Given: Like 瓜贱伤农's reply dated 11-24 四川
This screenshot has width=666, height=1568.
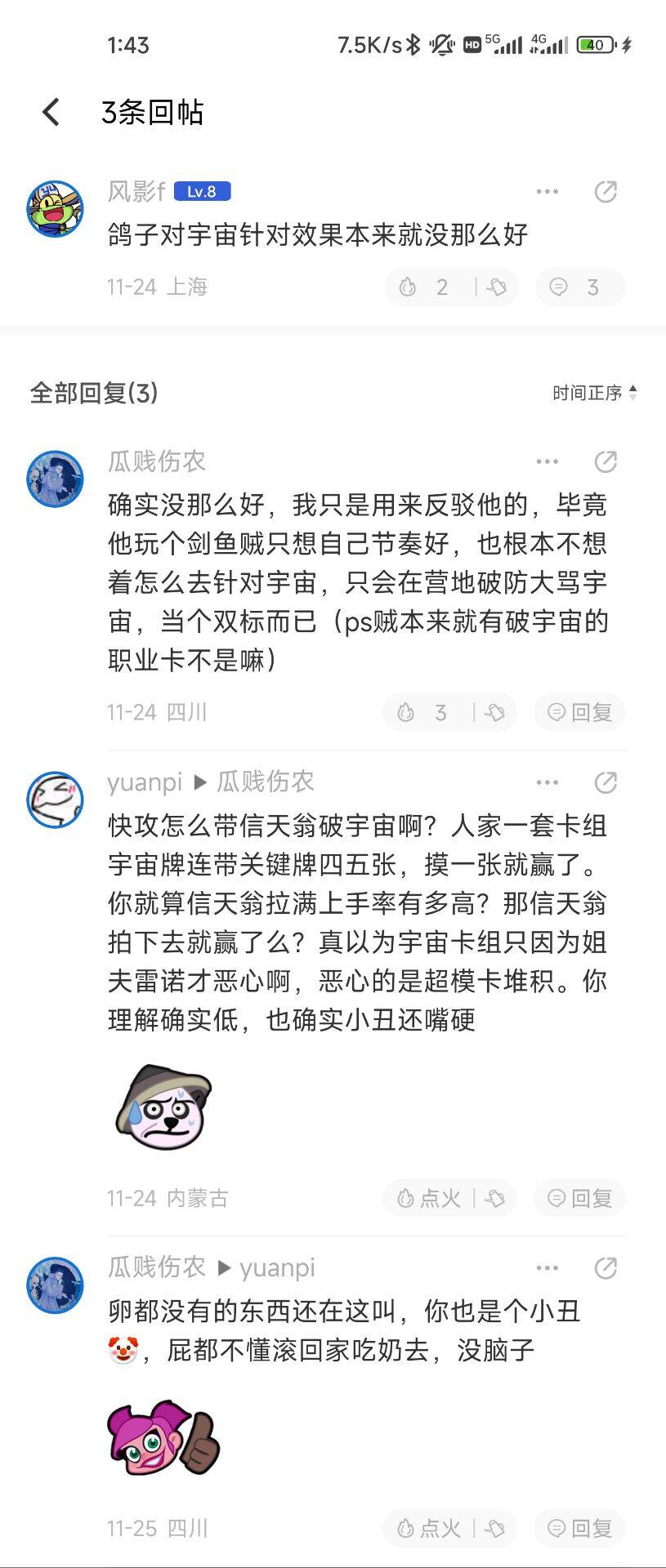Looking at the screenshot, I should [424, 713].
